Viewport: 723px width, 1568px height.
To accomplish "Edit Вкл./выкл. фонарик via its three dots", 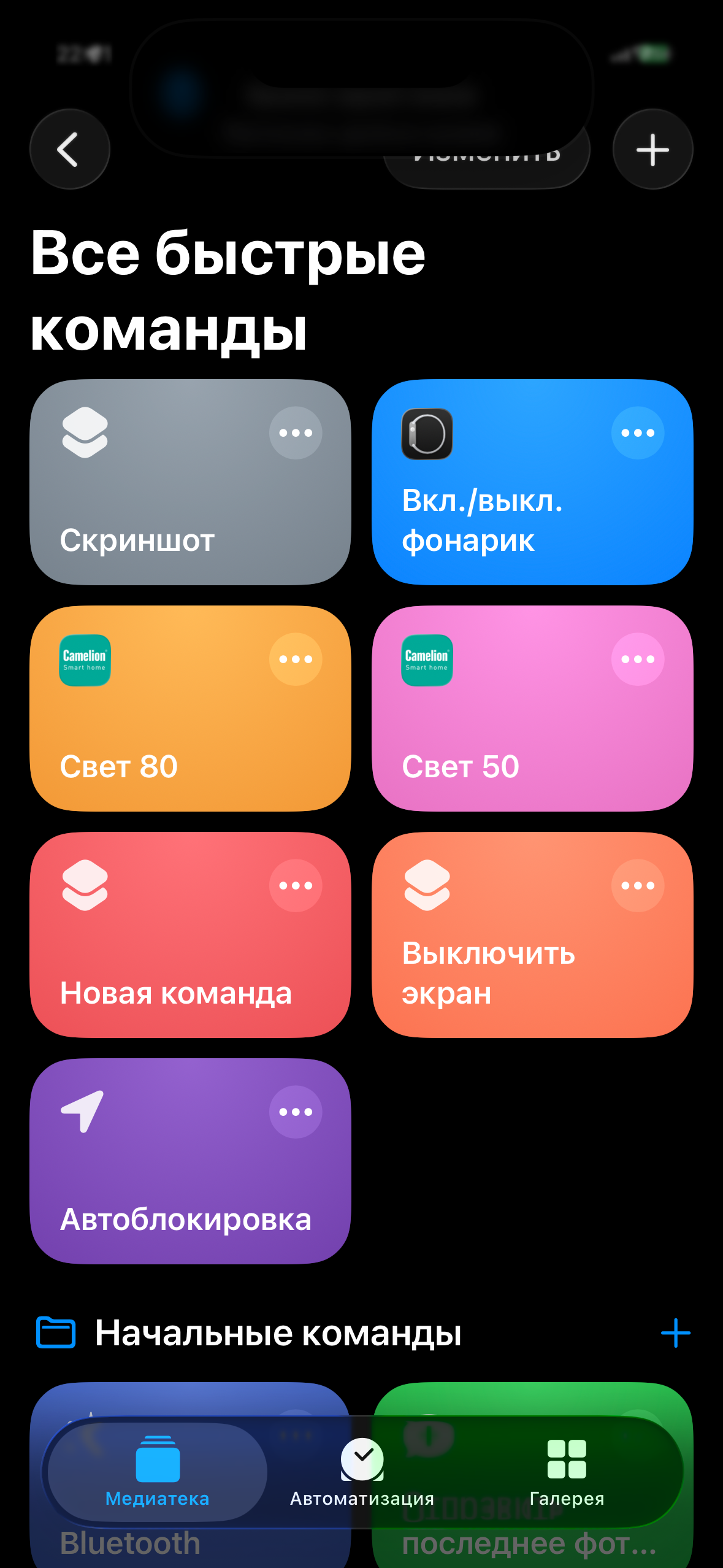I will [x=638, y=432].
